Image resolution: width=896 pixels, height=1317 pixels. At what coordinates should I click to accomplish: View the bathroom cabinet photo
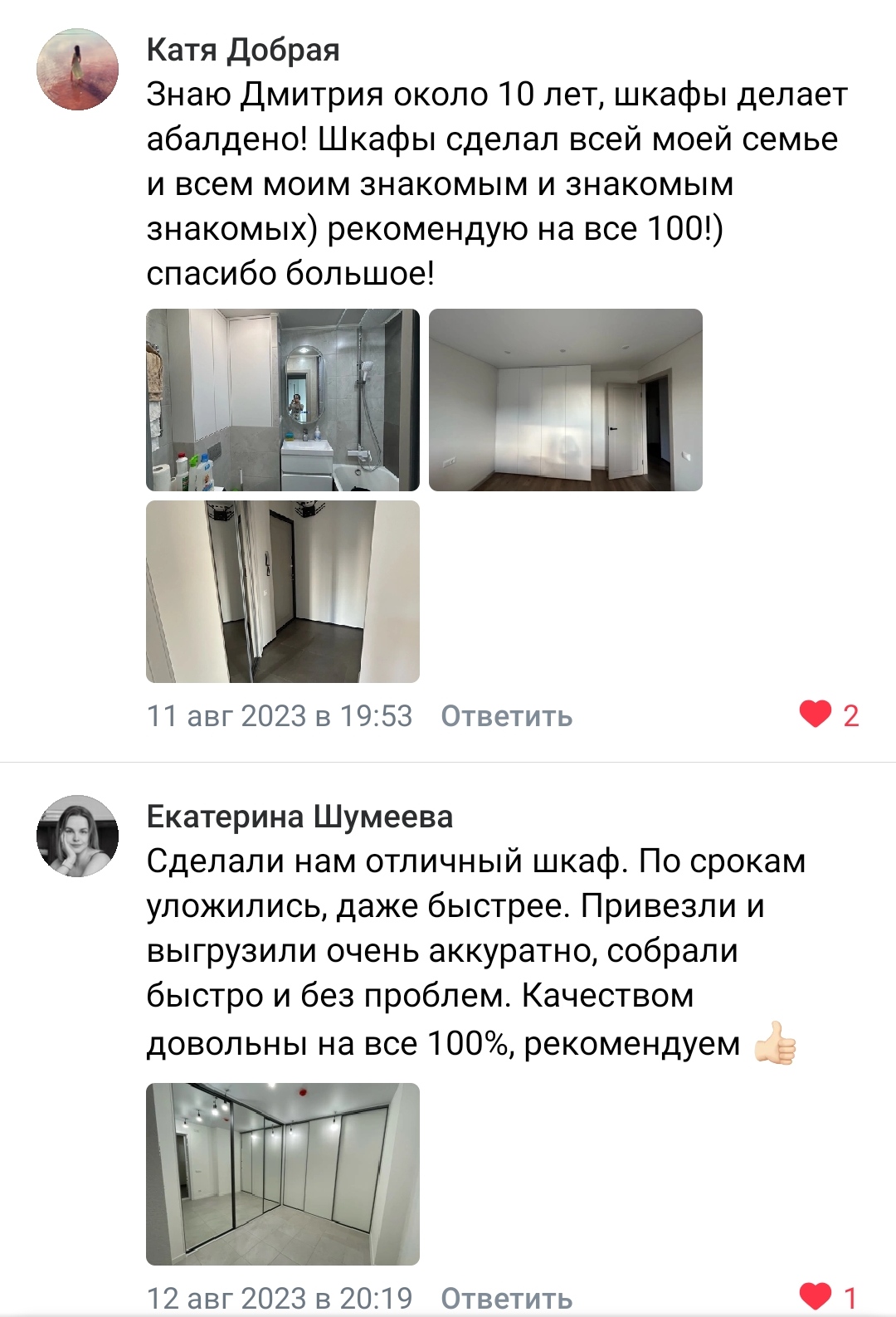[x=283, y=400]
